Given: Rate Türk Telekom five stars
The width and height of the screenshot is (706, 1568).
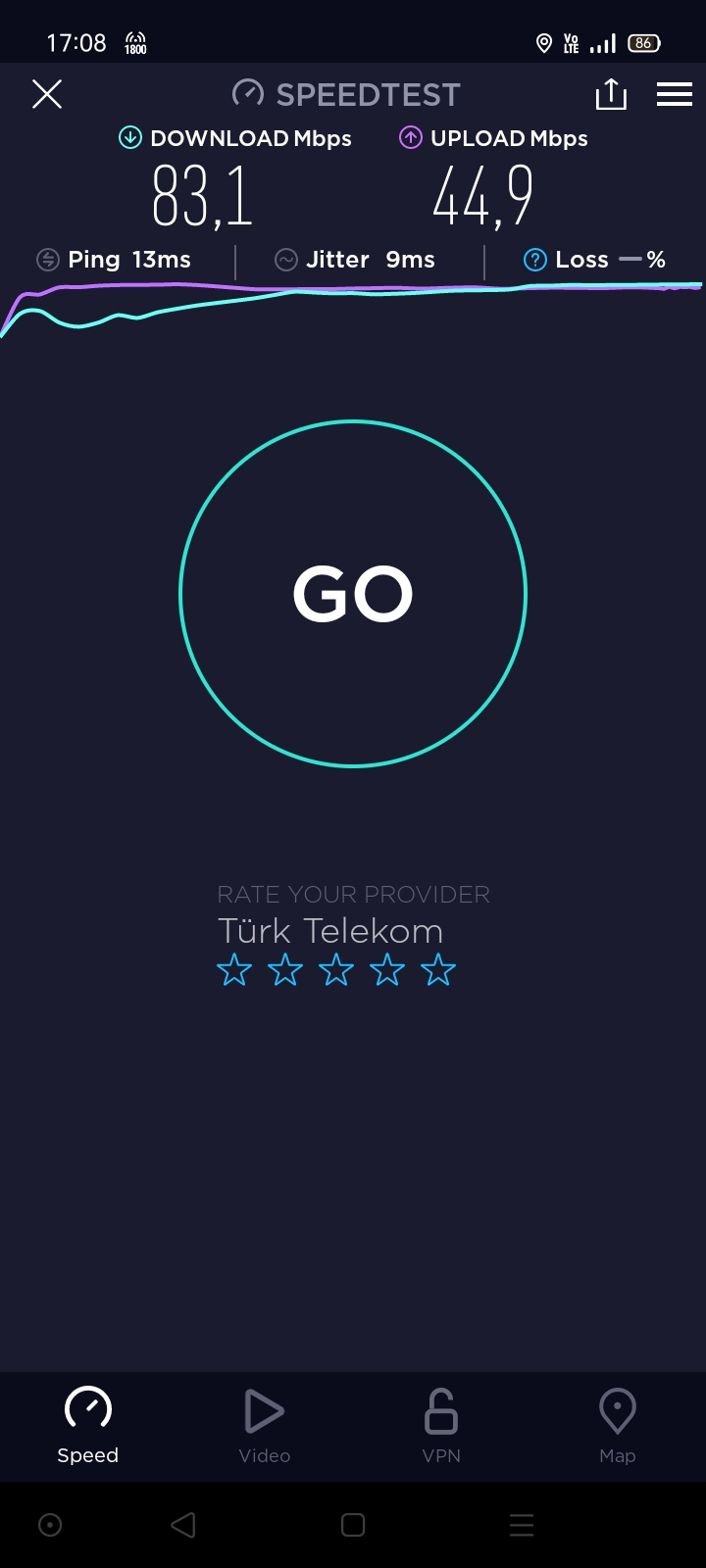Looking at the screenshot, I should 438,970.
